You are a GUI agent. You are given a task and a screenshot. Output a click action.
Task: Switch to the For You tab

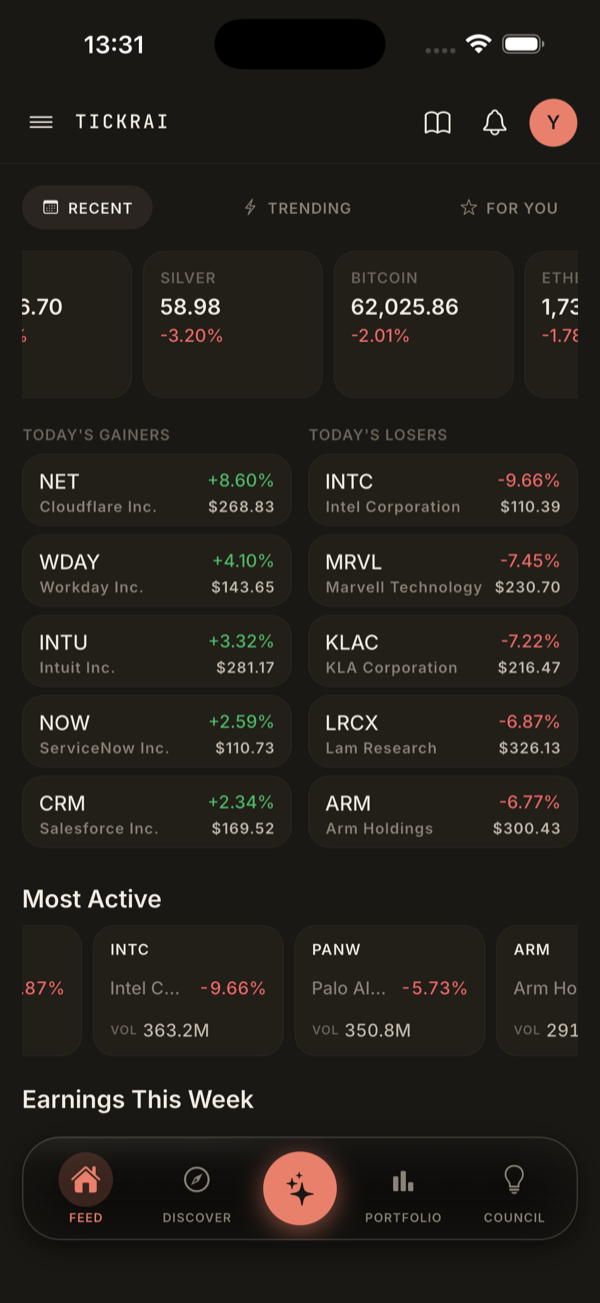(509, 208)
